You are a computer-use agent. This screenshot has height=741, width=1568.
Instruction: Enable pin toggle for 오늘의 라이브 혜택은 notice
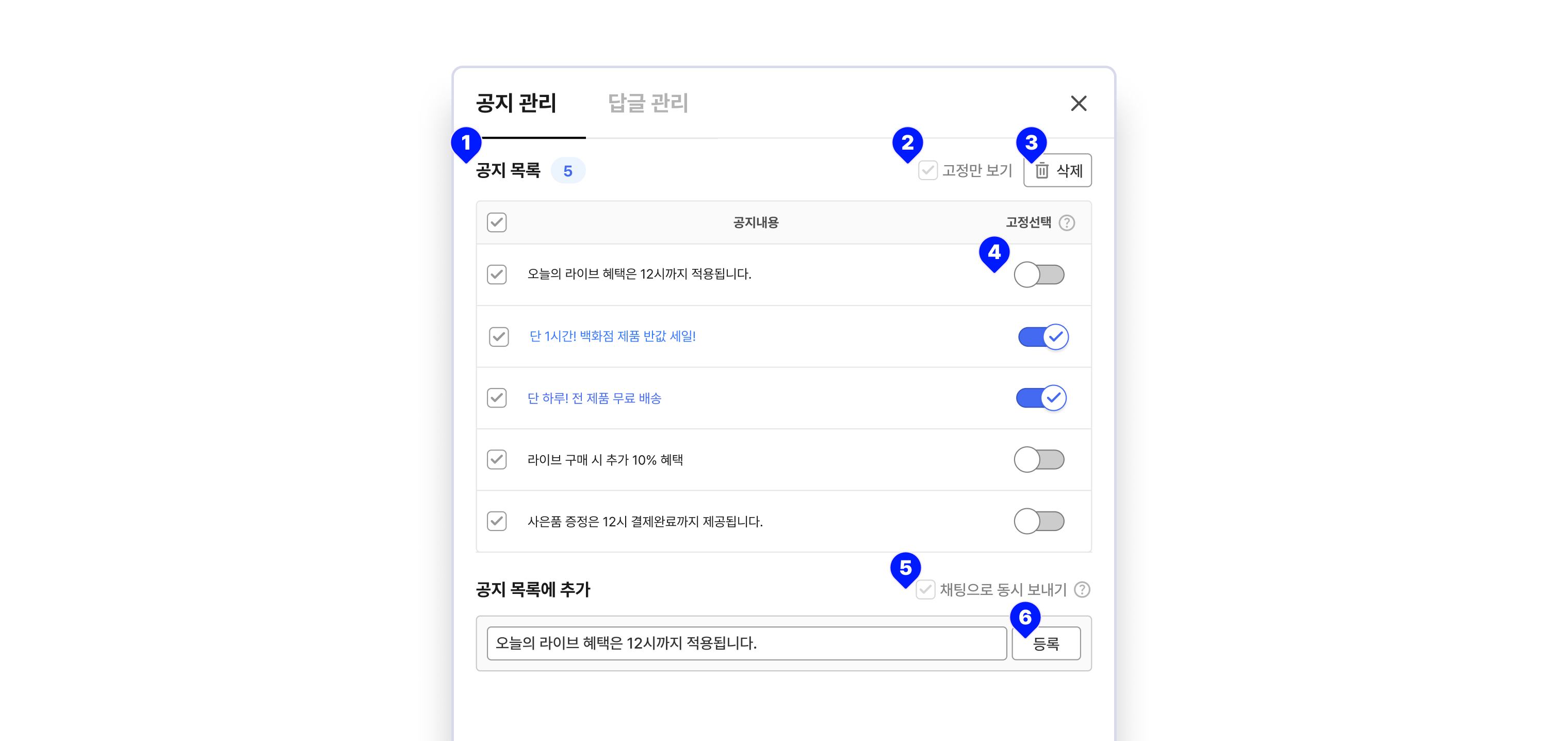click(1039, 275)
